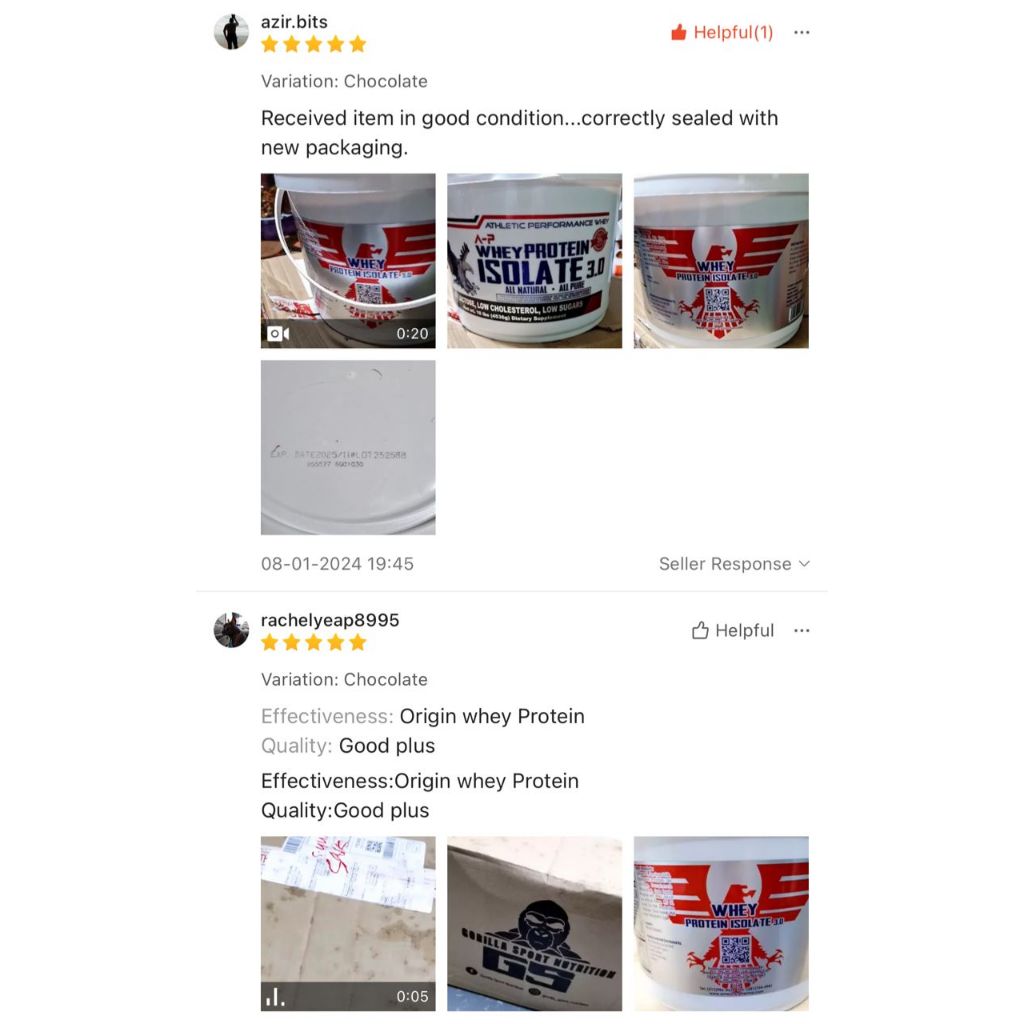
Task: Open the Whey Protein Isolate 3.0 front label photo
Action: coord(534,261)
